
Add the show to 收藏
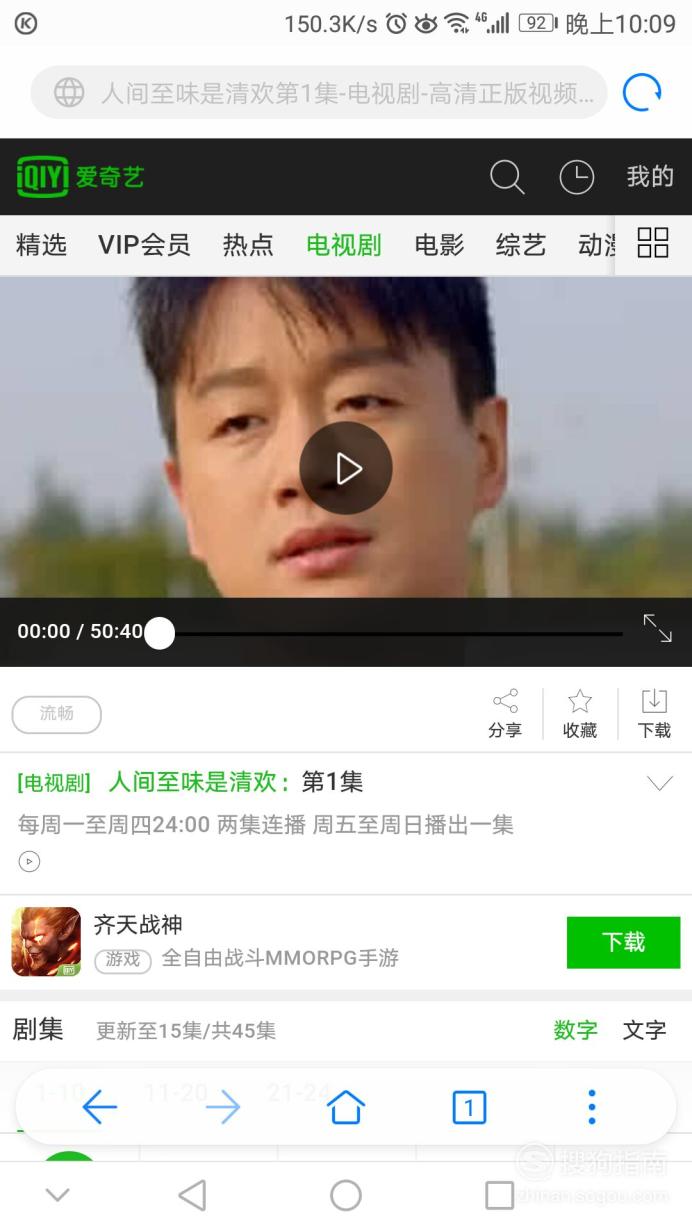coord(580,714)
